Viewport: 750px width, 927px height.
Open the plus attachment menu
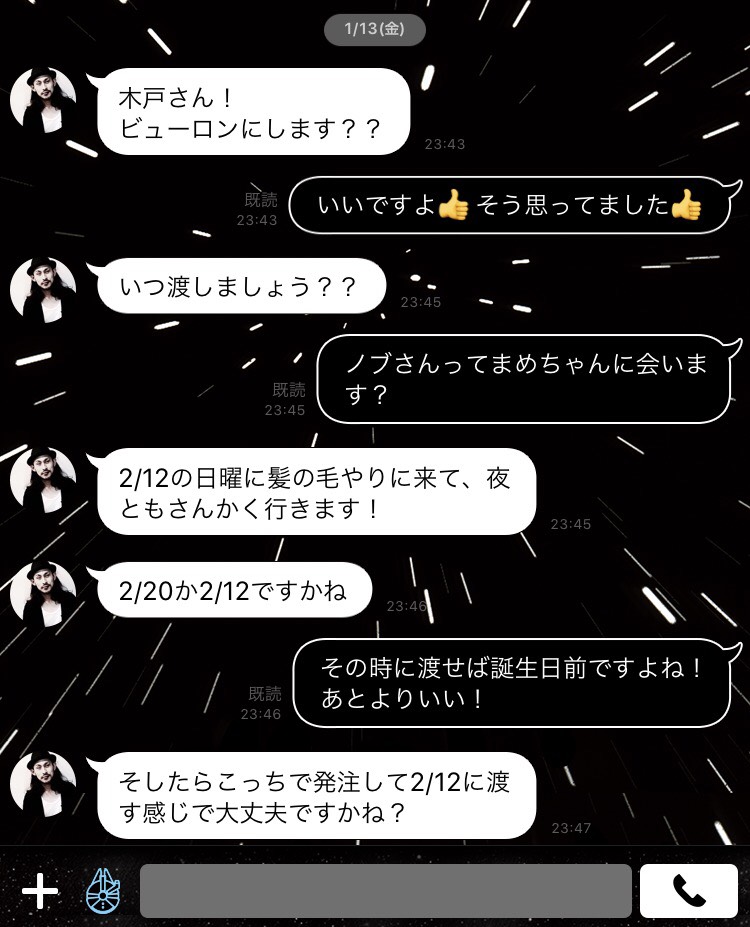coord(40,890)
